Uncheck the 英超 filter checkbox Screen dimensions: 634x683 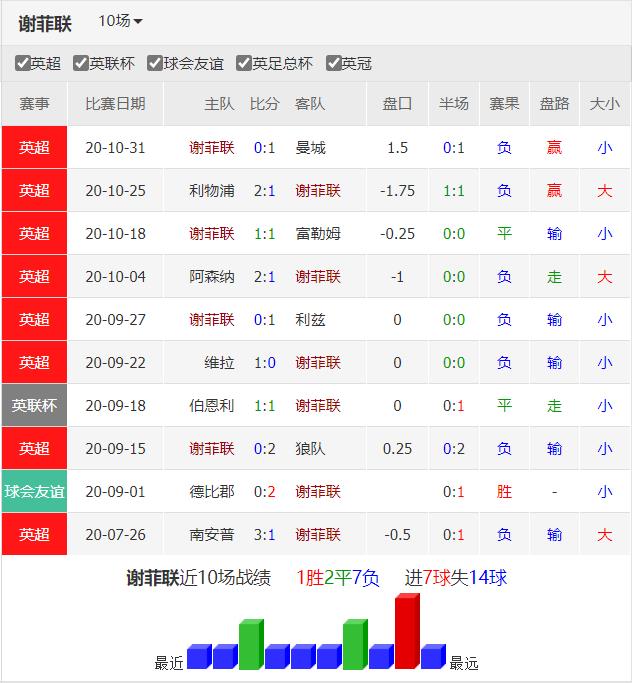[22, 64]
